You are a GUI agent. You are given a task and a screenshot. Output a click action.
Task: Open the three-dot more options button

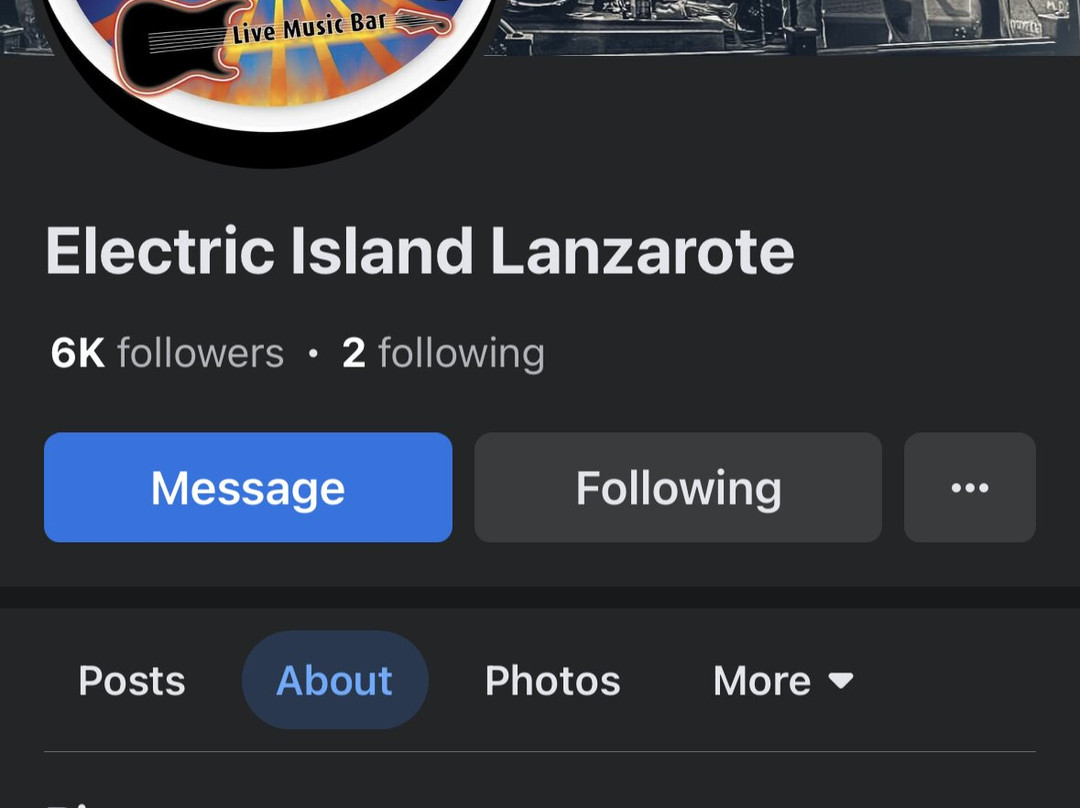[x=969, y=488]
